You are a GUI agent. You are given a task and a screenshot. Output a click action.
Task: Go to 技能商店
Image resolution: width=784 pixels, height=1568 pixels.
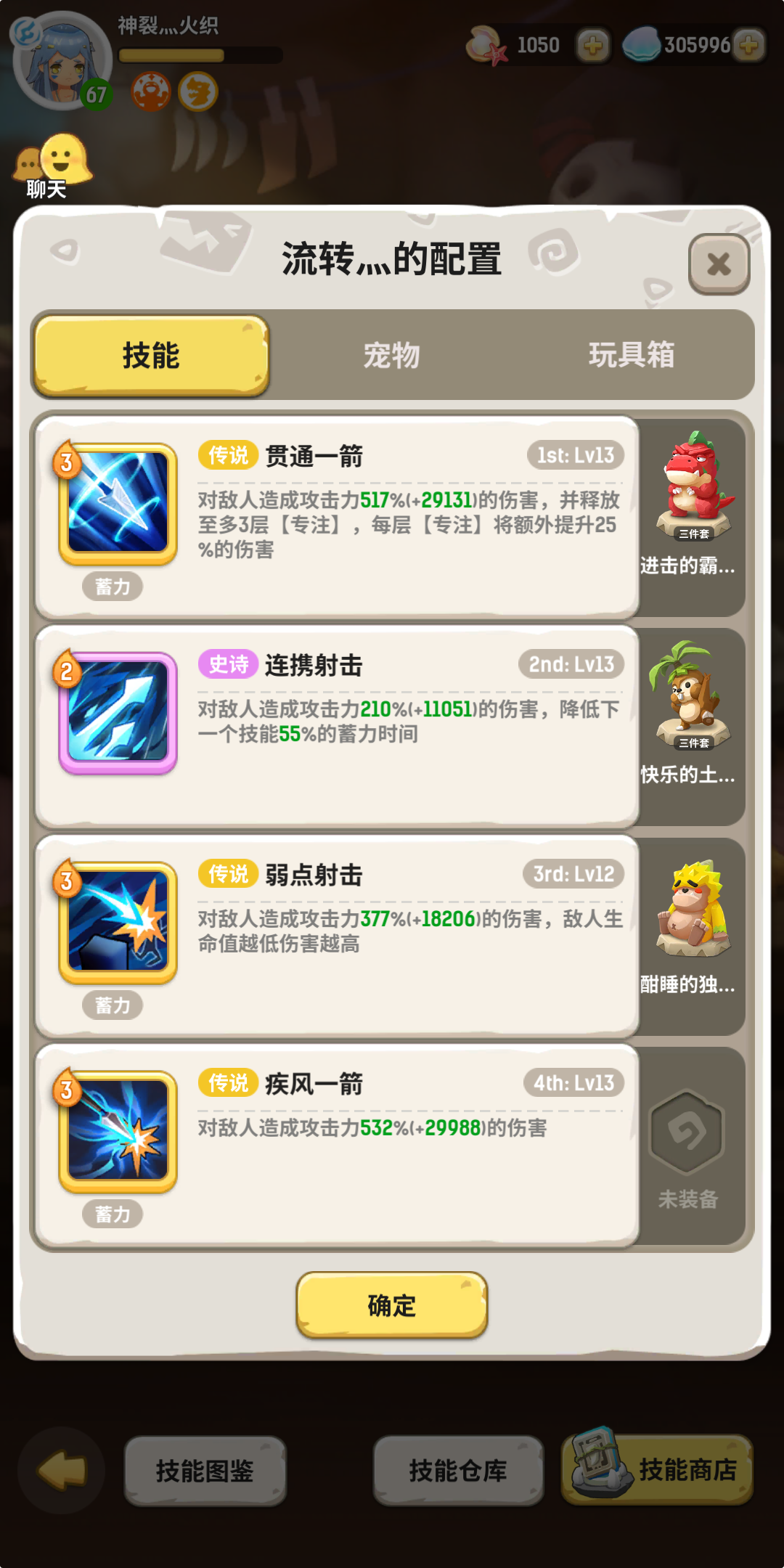(x=658, y=1469)
